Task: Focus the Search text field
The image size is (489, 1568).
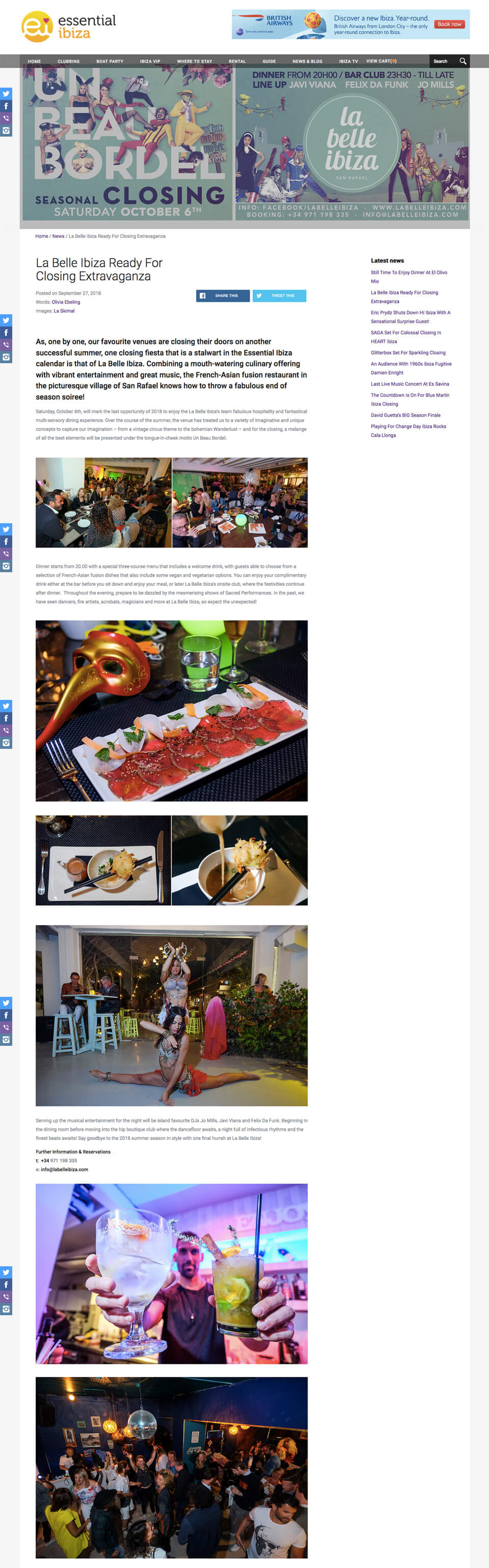Action: tap(443, 62)
